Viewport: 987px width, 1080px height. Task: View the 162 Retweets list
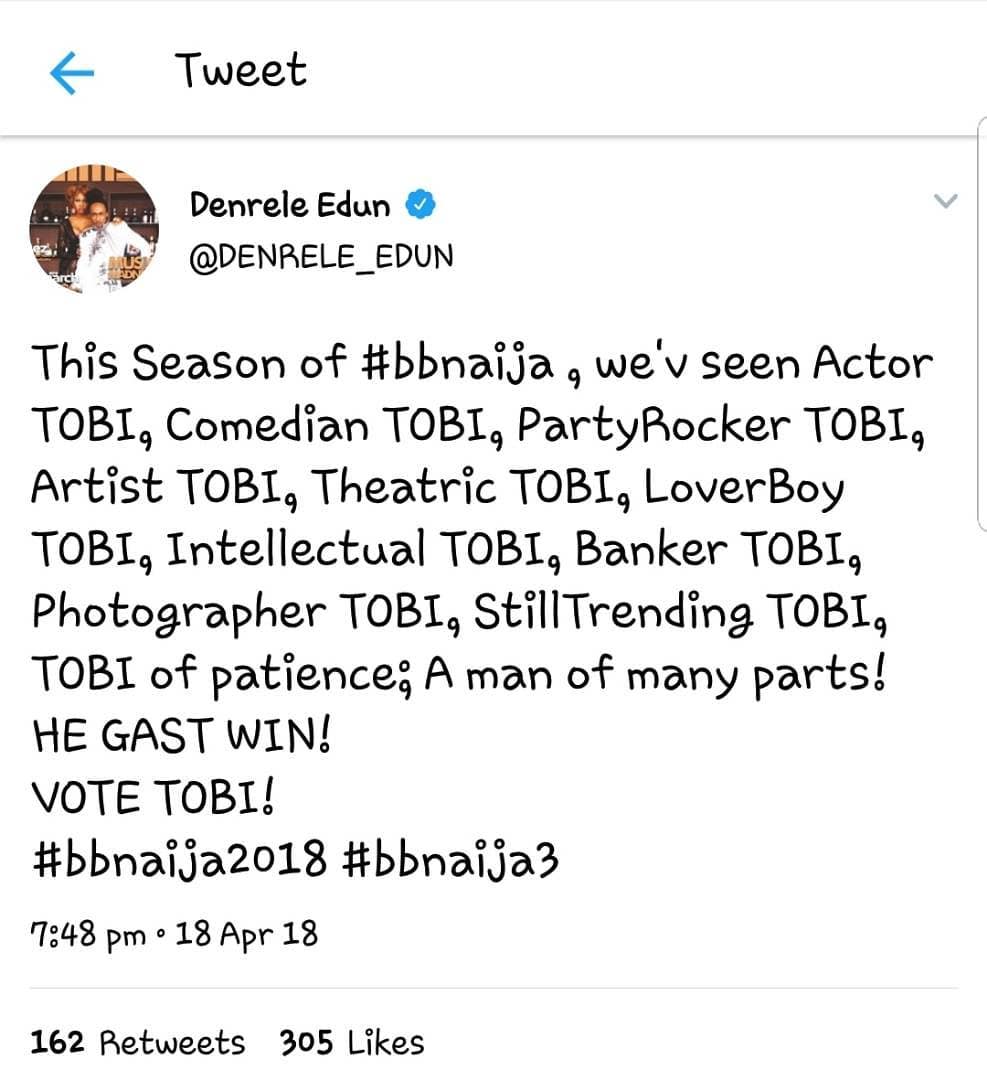[137, 1042]
